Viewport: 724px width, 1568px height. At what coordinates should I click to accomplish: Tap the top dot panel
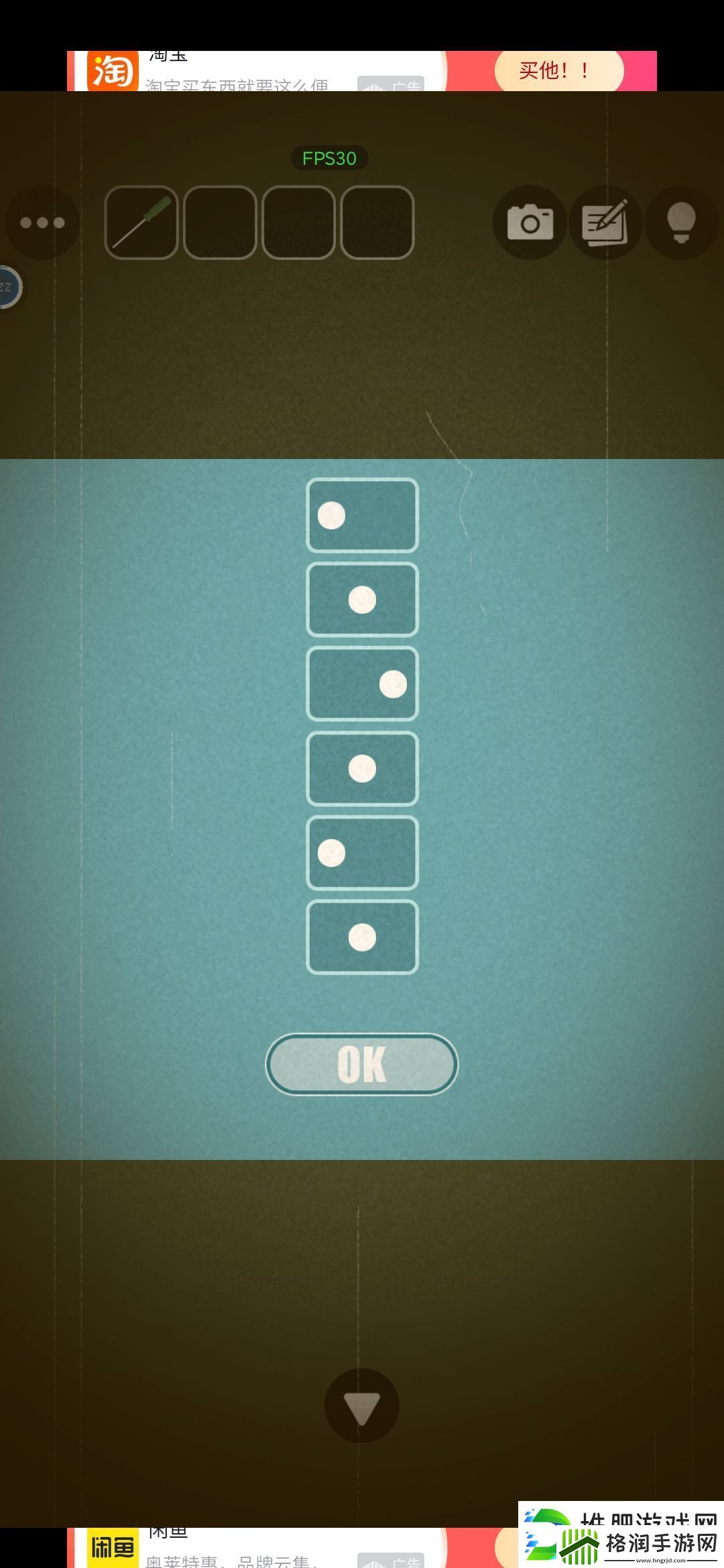(x=362, y=515)
